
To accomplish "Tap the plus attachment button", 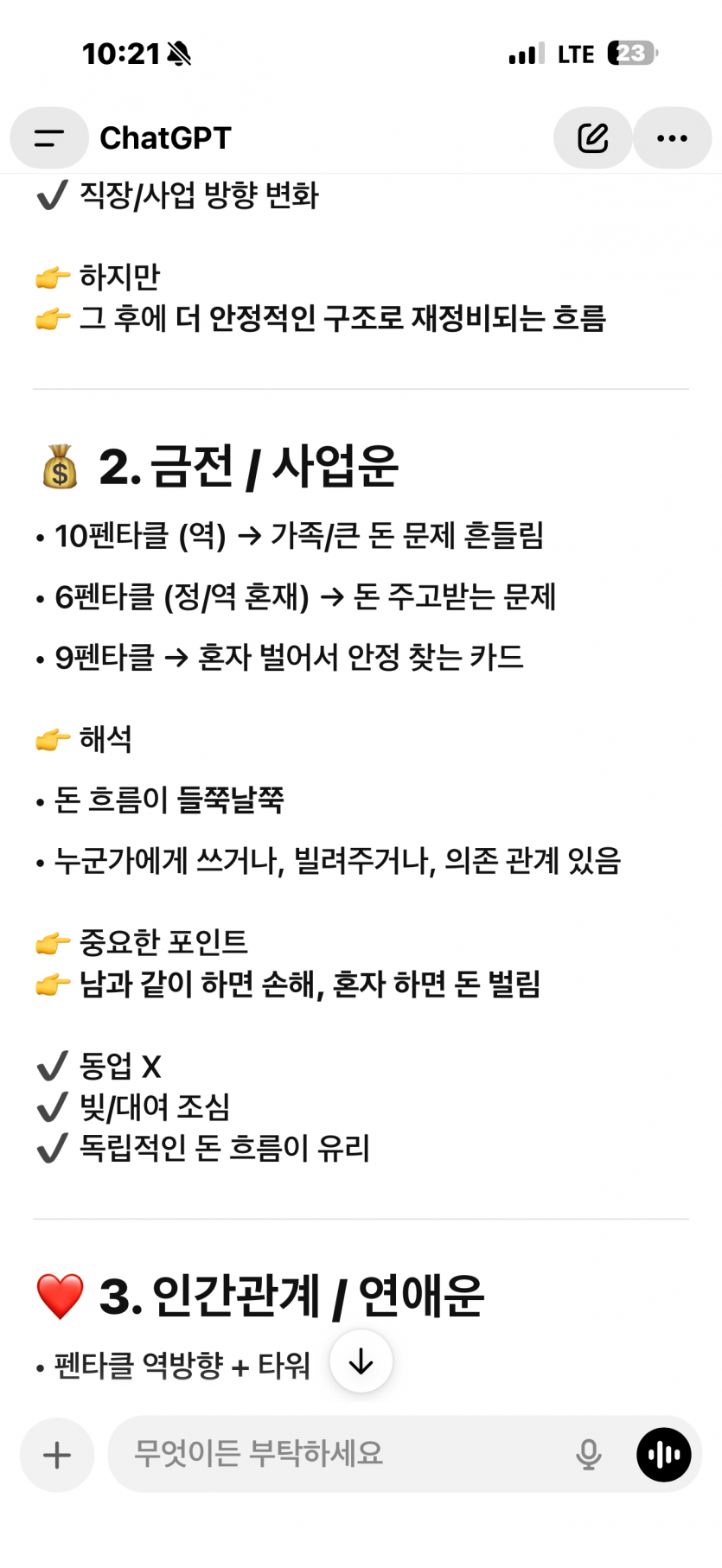I will [57, 1455].
